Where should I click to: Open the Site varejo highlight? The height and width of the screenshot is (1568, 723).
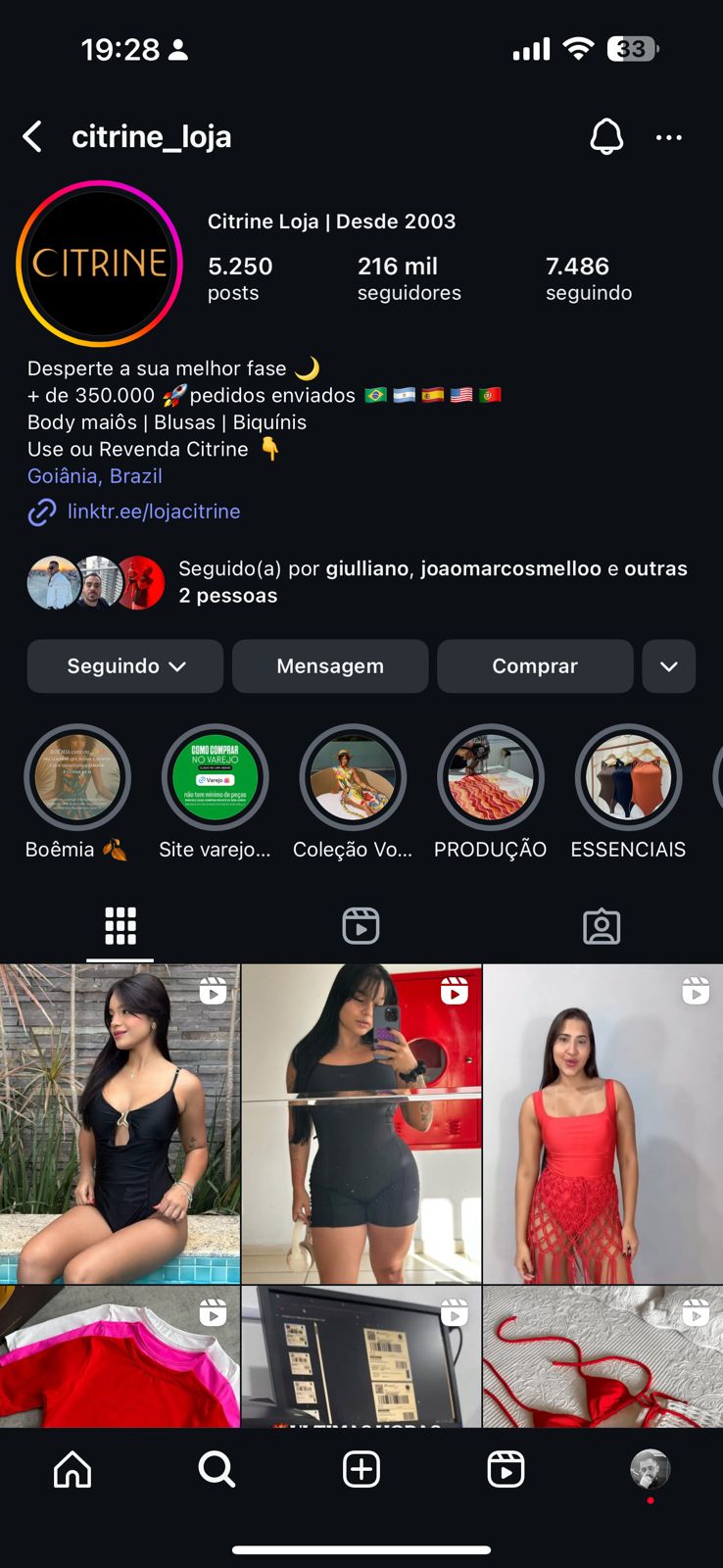pyautogui.click(x=215, y=778)
